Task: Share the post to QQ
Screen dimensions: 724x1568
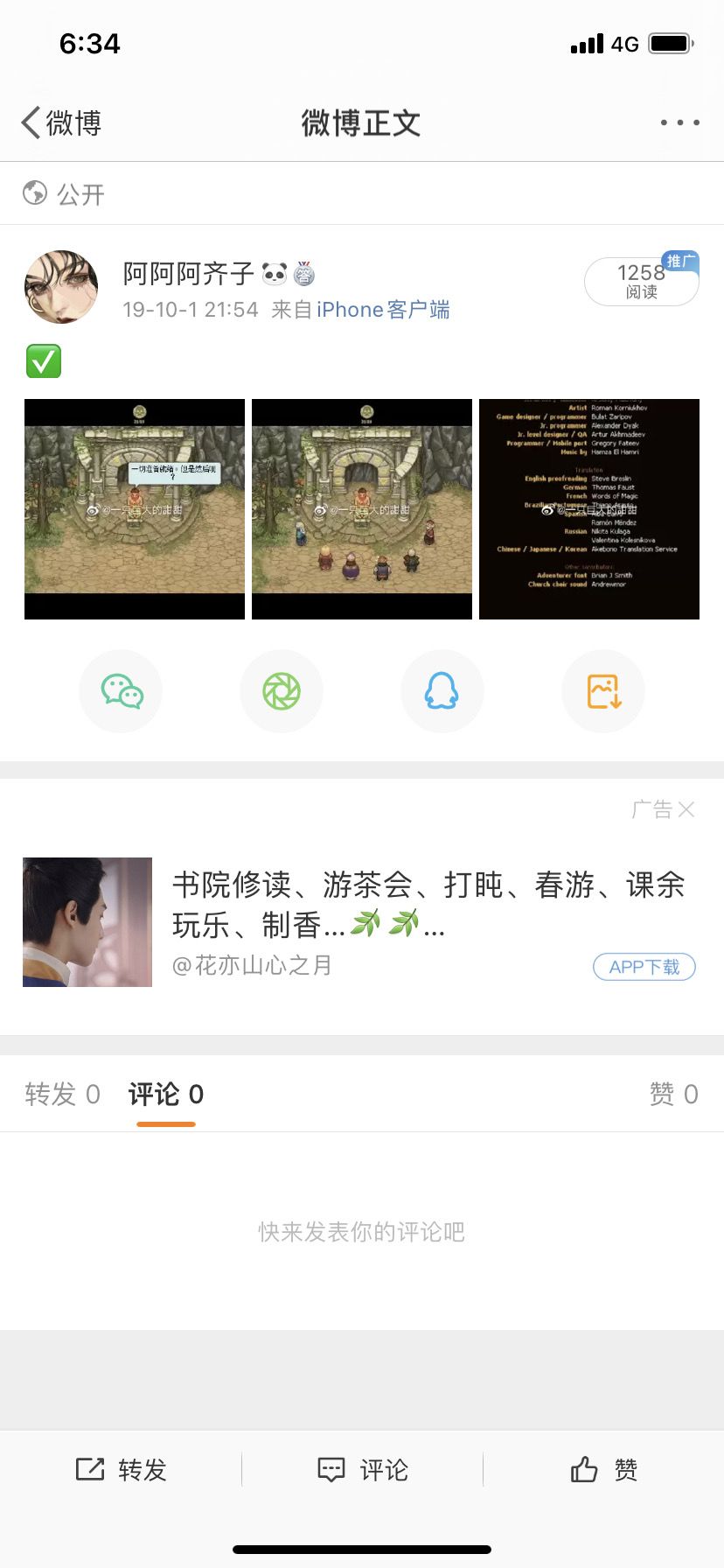Action: [x=442, y=691]
